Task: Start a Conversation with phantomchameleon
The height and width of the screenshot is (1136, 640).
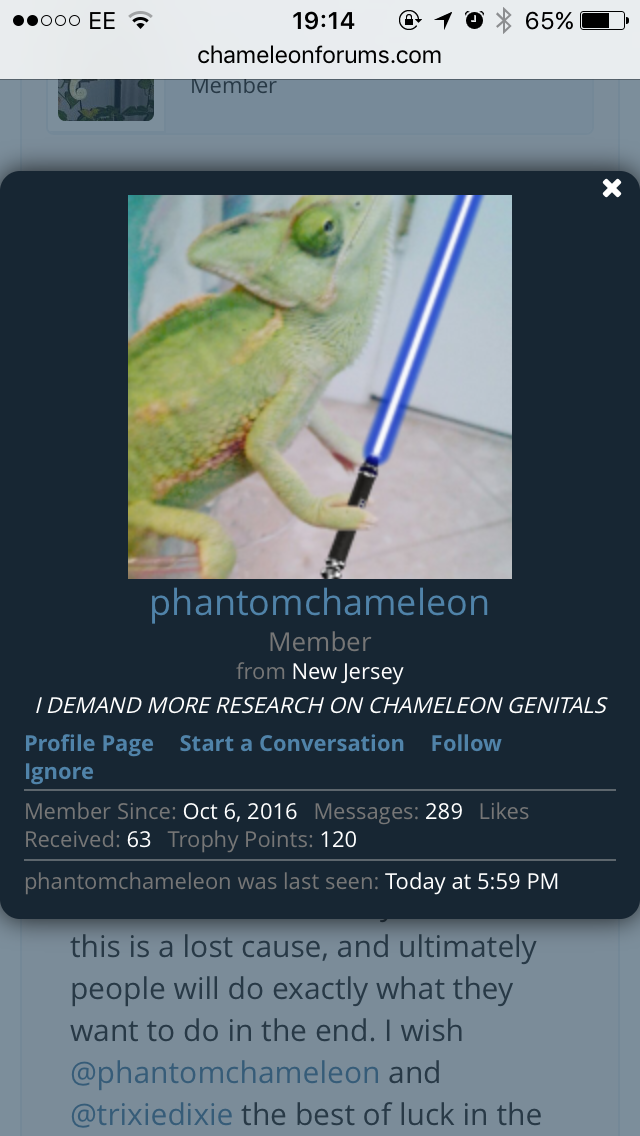Action: pos(292,743)
